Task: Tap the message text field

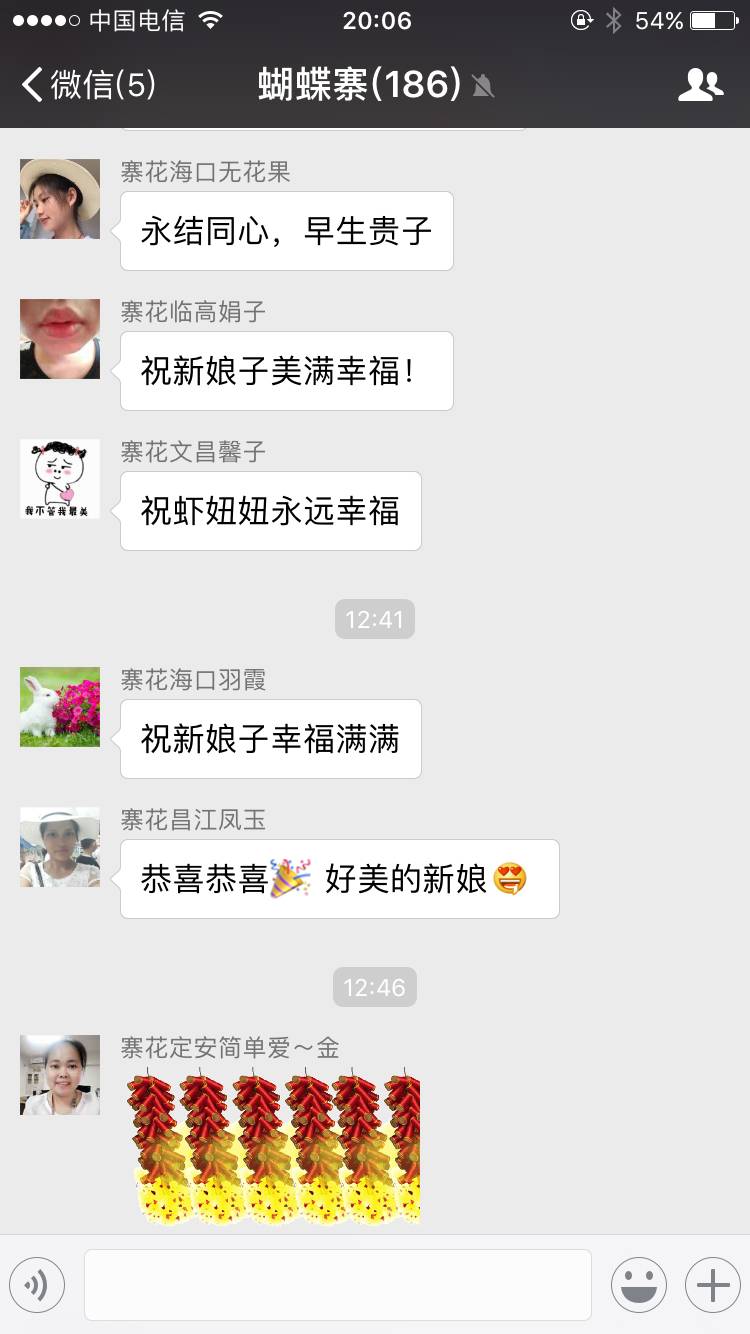Action: pos(338,1284)
